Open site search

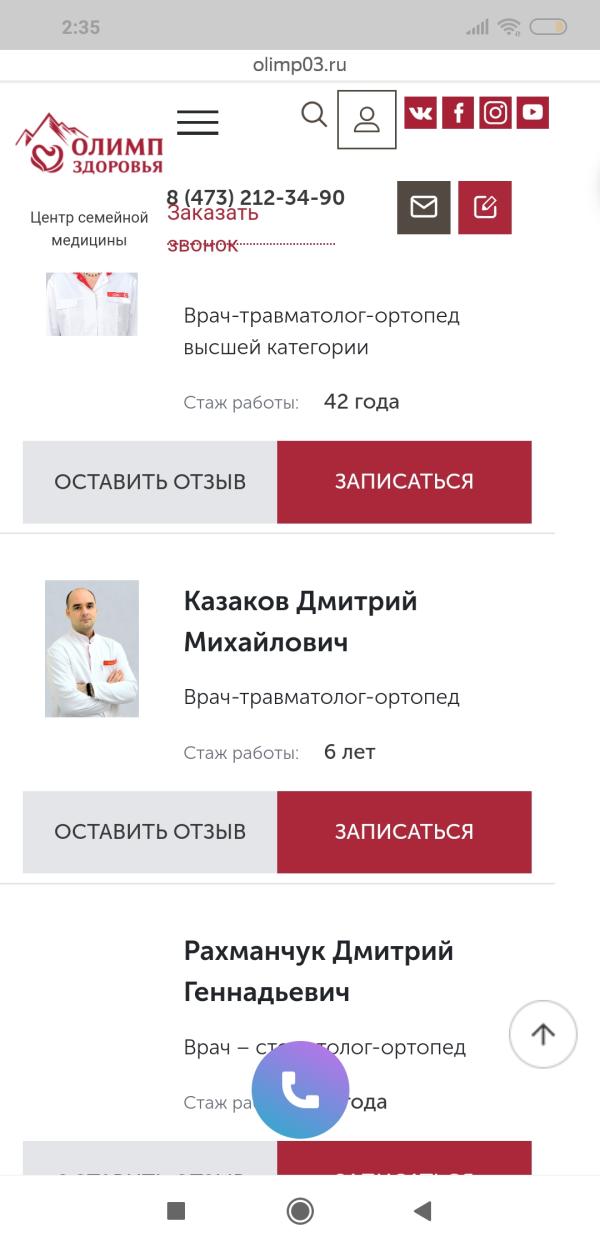(314, 115)
